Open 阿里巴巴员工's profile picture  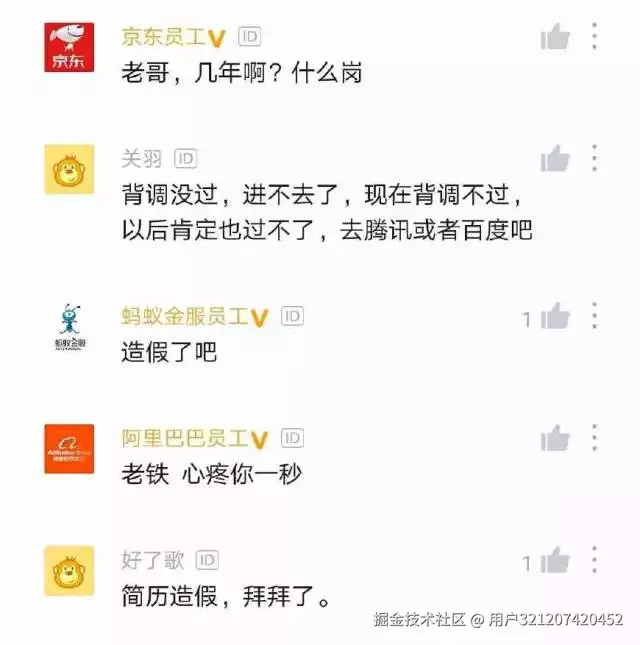[69, 449]
